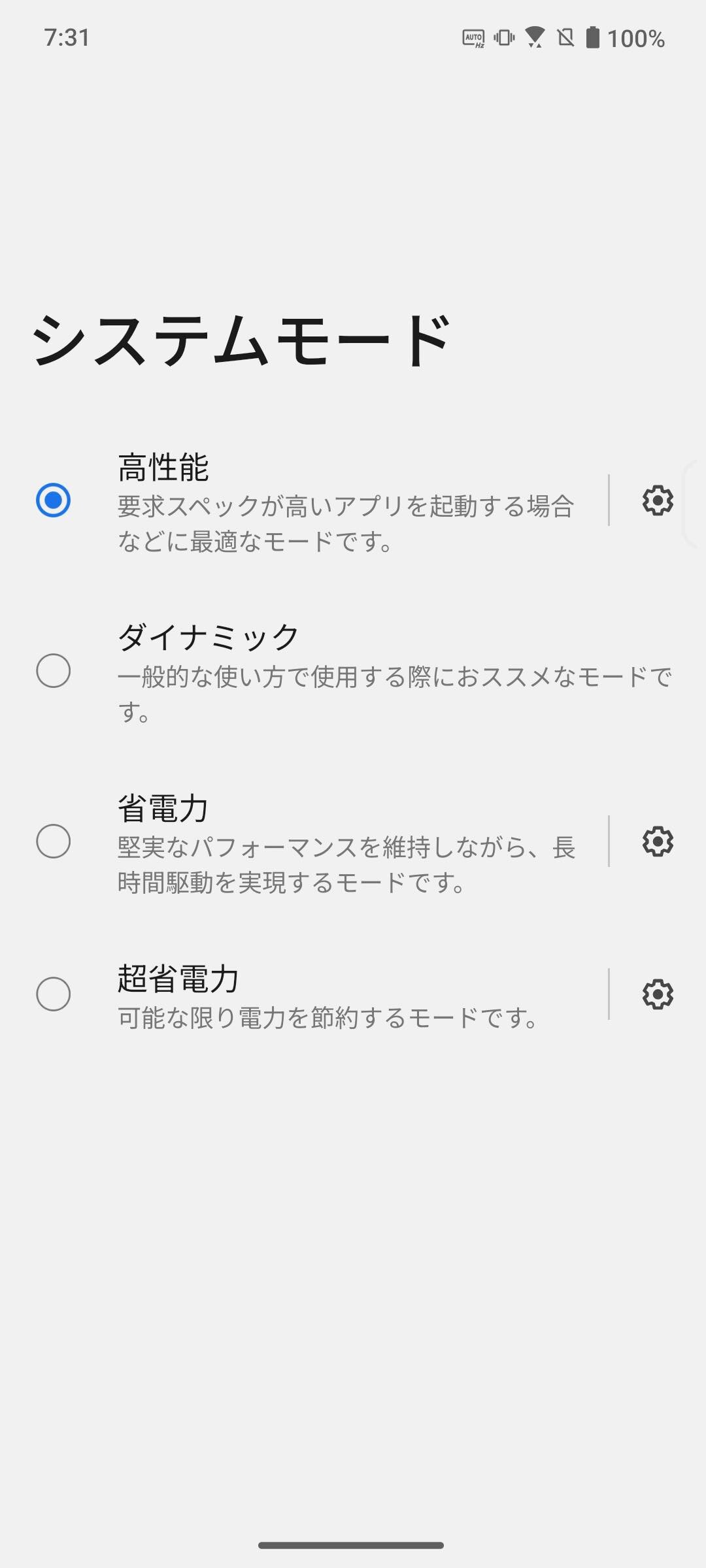Open settings gear for 超省電力

tap(658, 994)
